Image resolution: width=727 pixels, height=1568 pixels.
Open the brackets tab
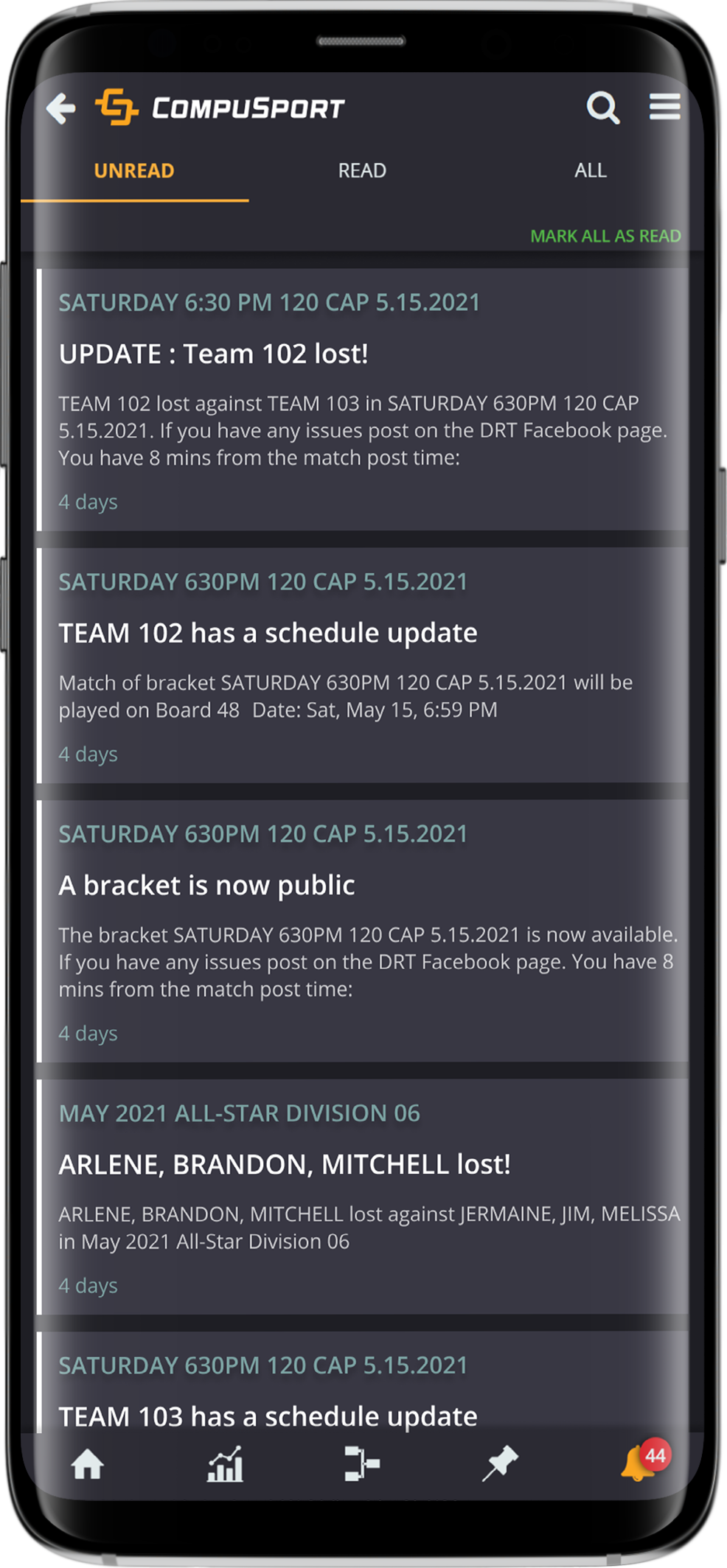pyautogui.click(x=362, y=1463)
